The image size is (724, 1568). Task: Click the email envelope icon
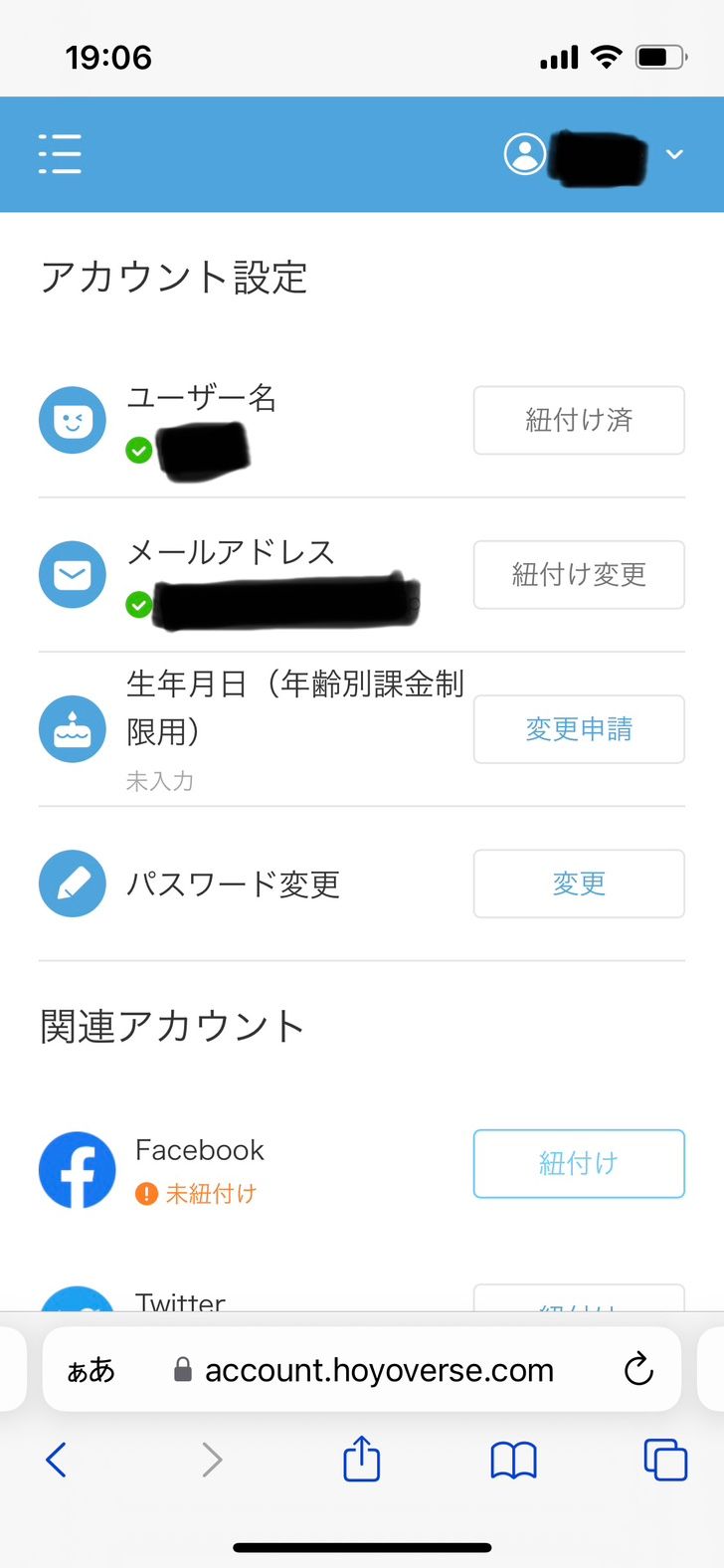(72, 574)
